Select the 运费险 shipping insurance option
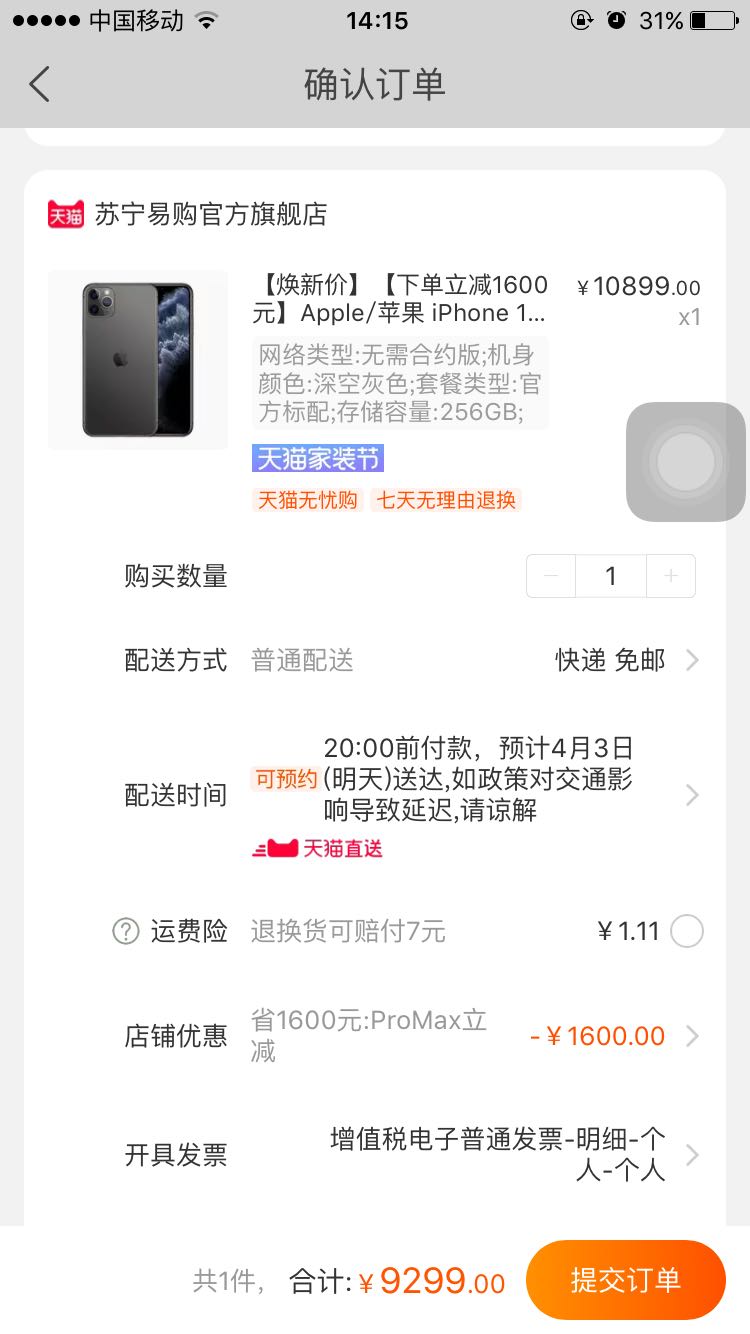The height and width of the screenshot is (1334, 750). 687,931
